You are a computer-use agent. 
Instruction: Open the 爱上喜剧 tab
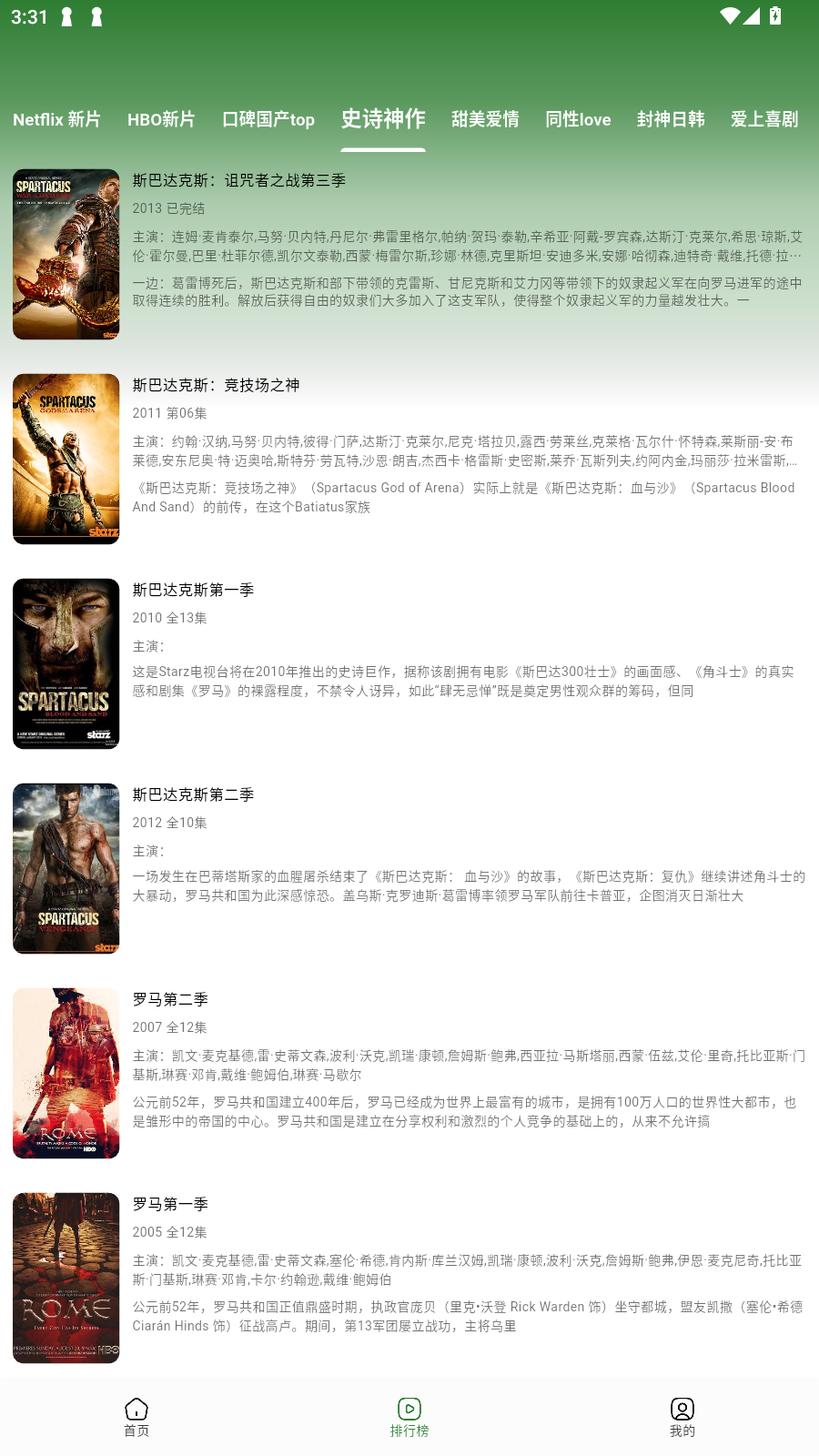pos(764,119)
